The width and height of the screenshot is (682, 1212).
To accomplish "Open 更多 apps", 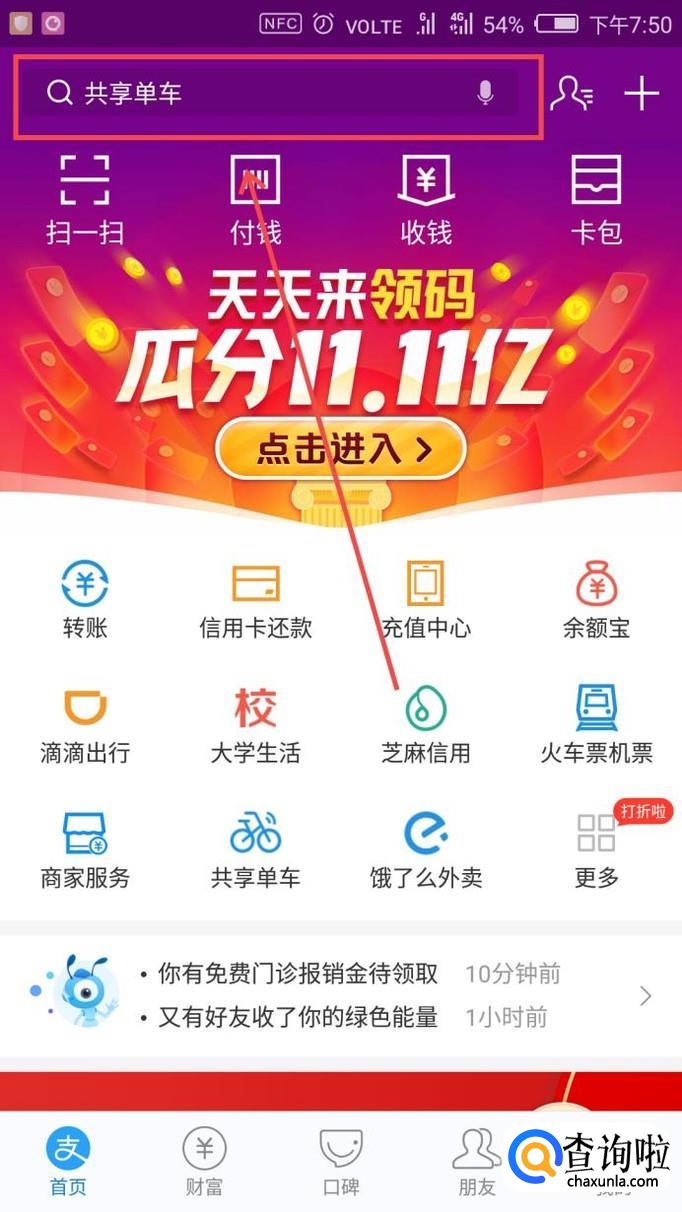I will tap(596, 849).
